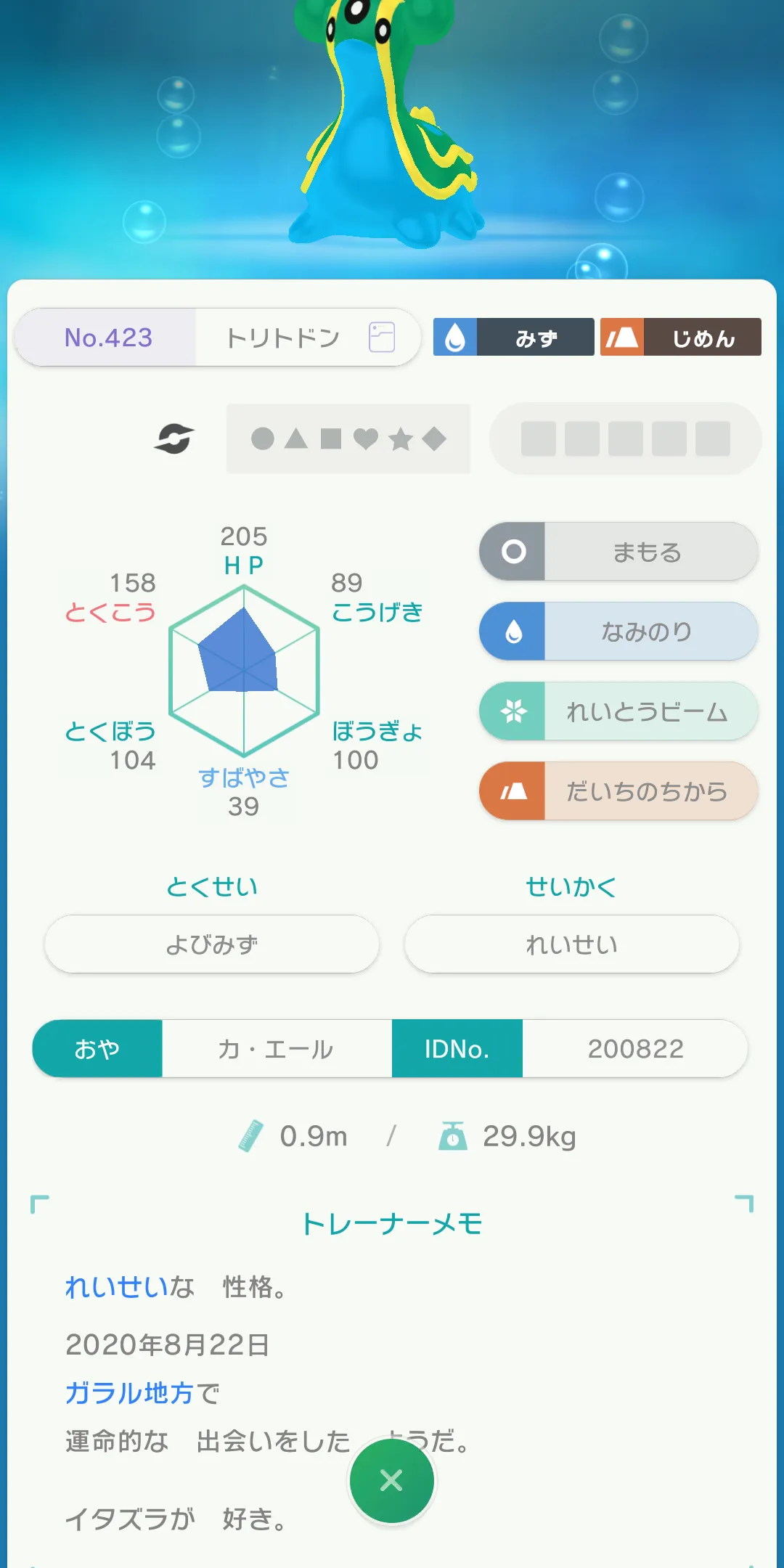Tap the ability よびみず

point(212,944)
